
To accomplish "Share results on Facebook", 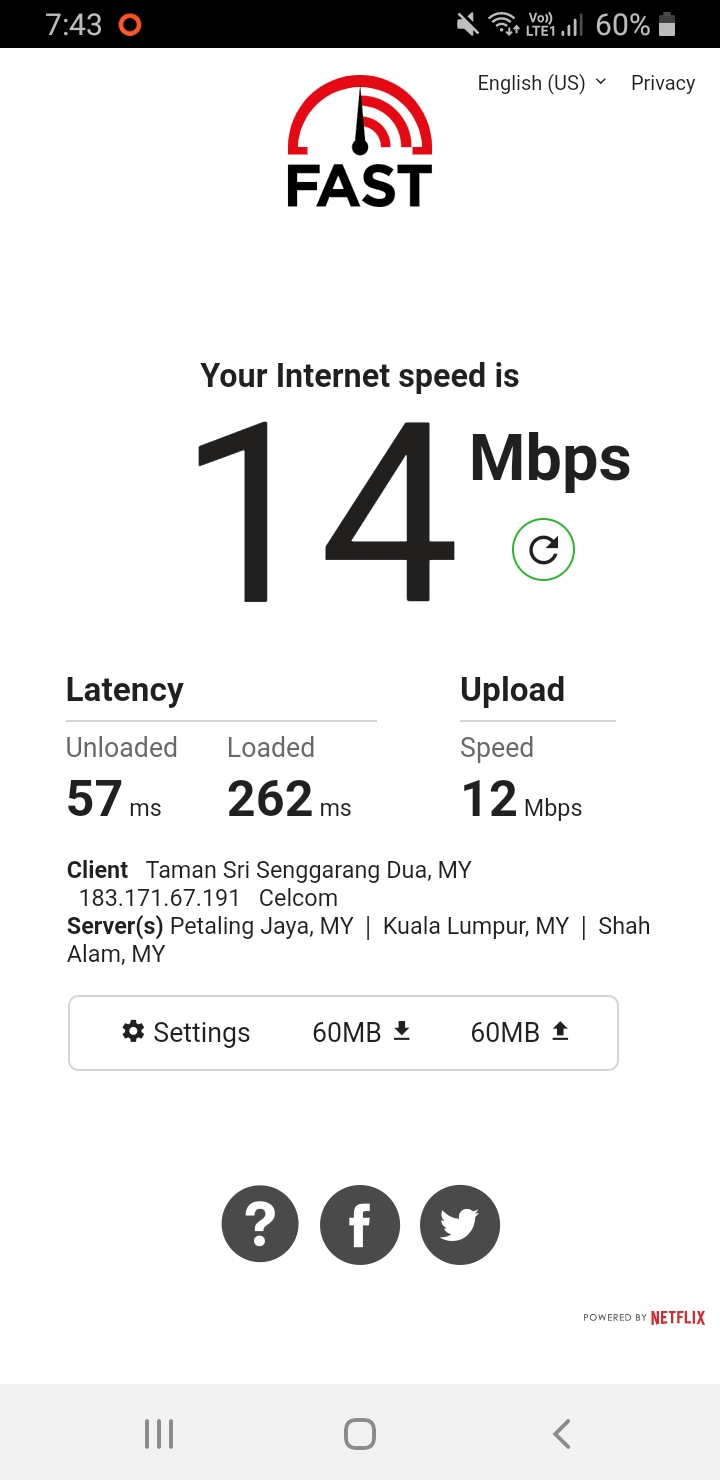I will (360, 1224).
